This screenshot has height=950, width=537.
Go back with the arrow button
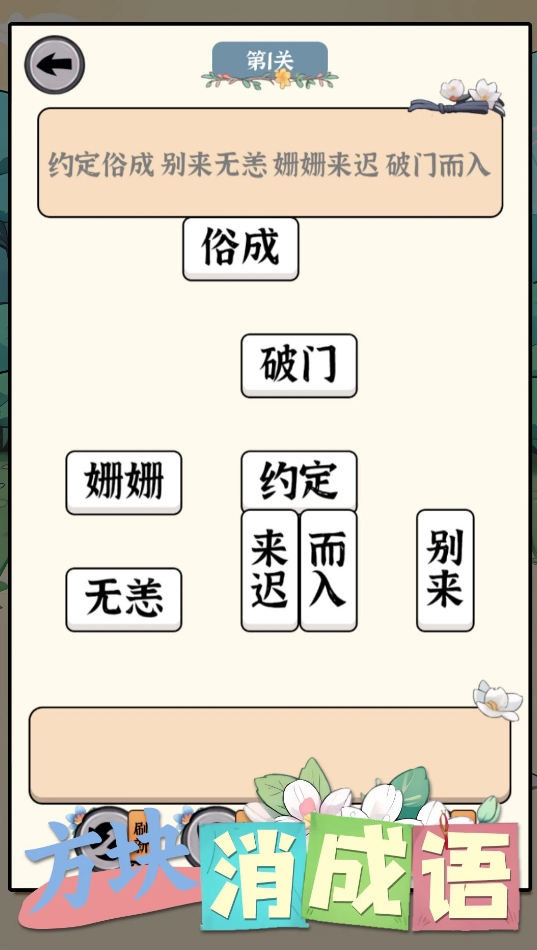click(55, 65)
